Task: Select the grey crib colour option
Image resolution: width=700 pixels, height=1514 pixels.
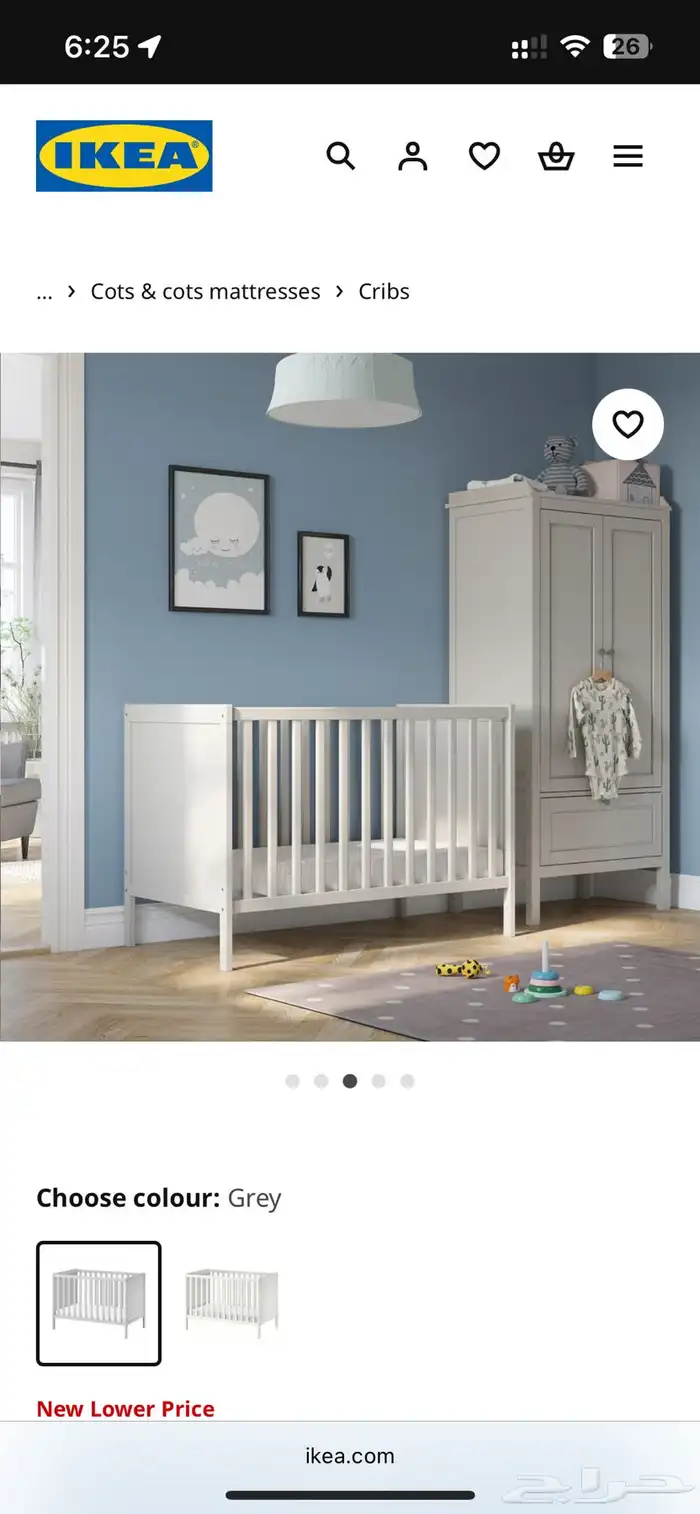Action: tap(98, 1303)
